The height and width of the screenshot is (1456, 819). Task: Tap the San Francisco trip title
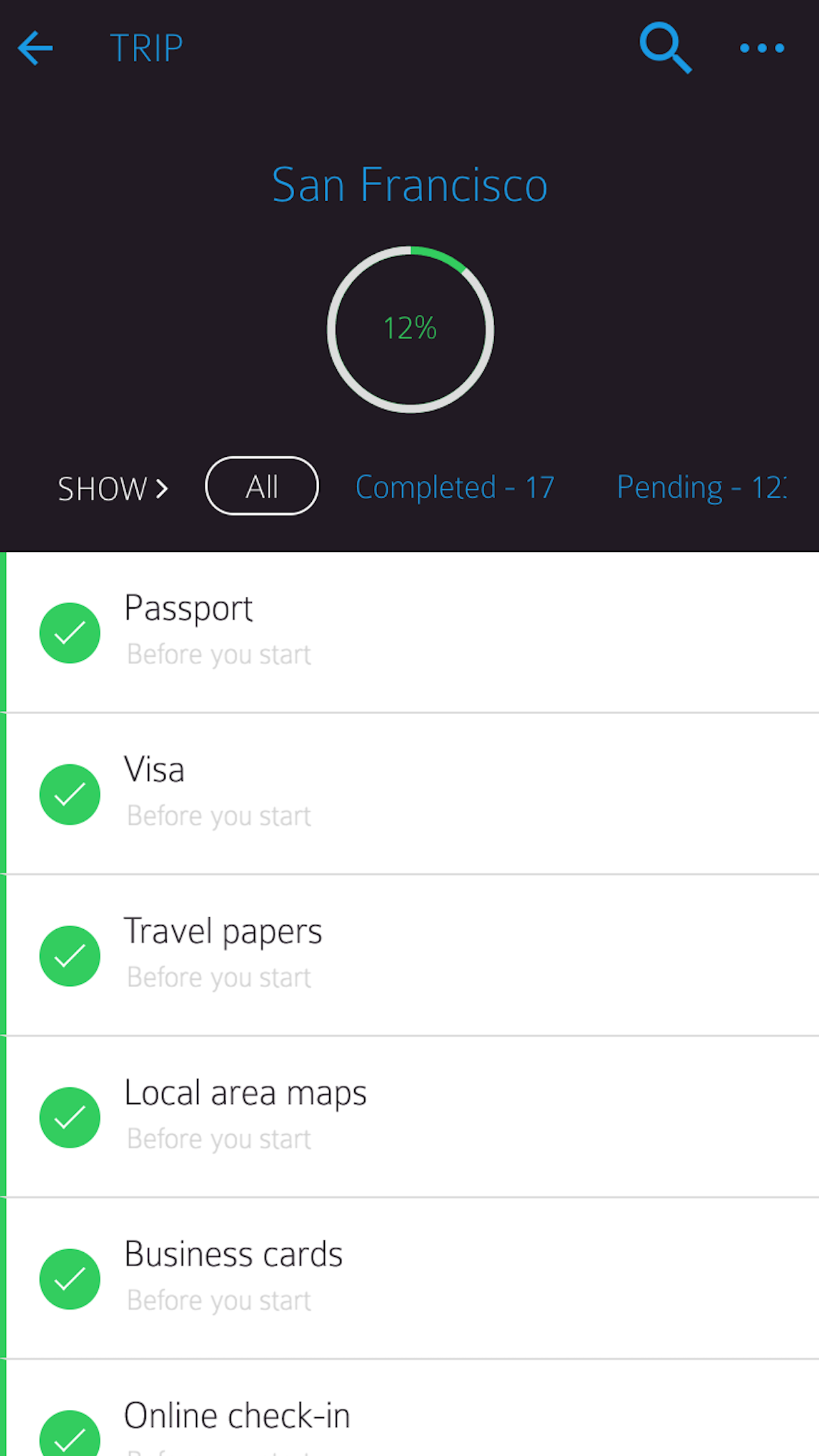(409, 185)
